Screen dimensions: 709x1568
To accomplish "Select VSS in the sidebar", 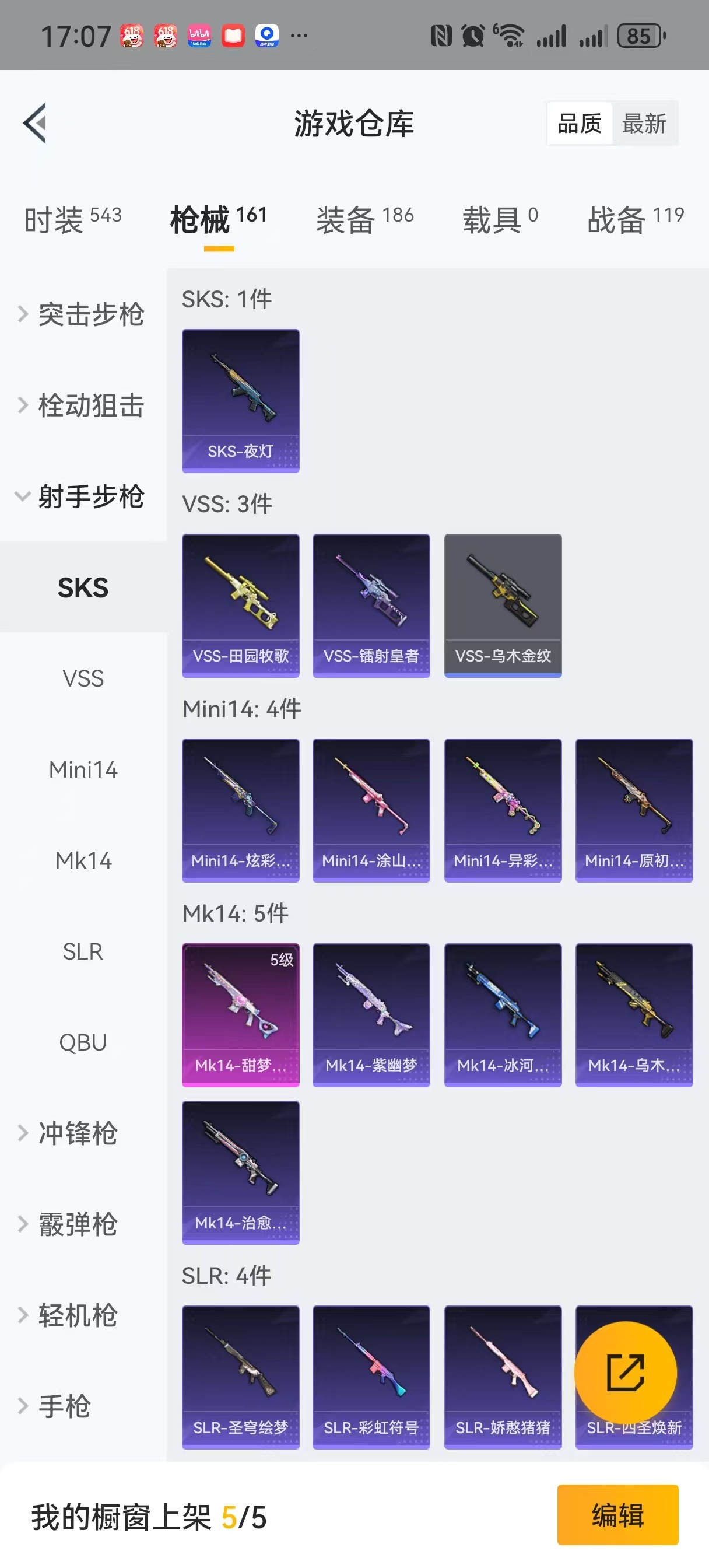I will [x=83, y=678].
